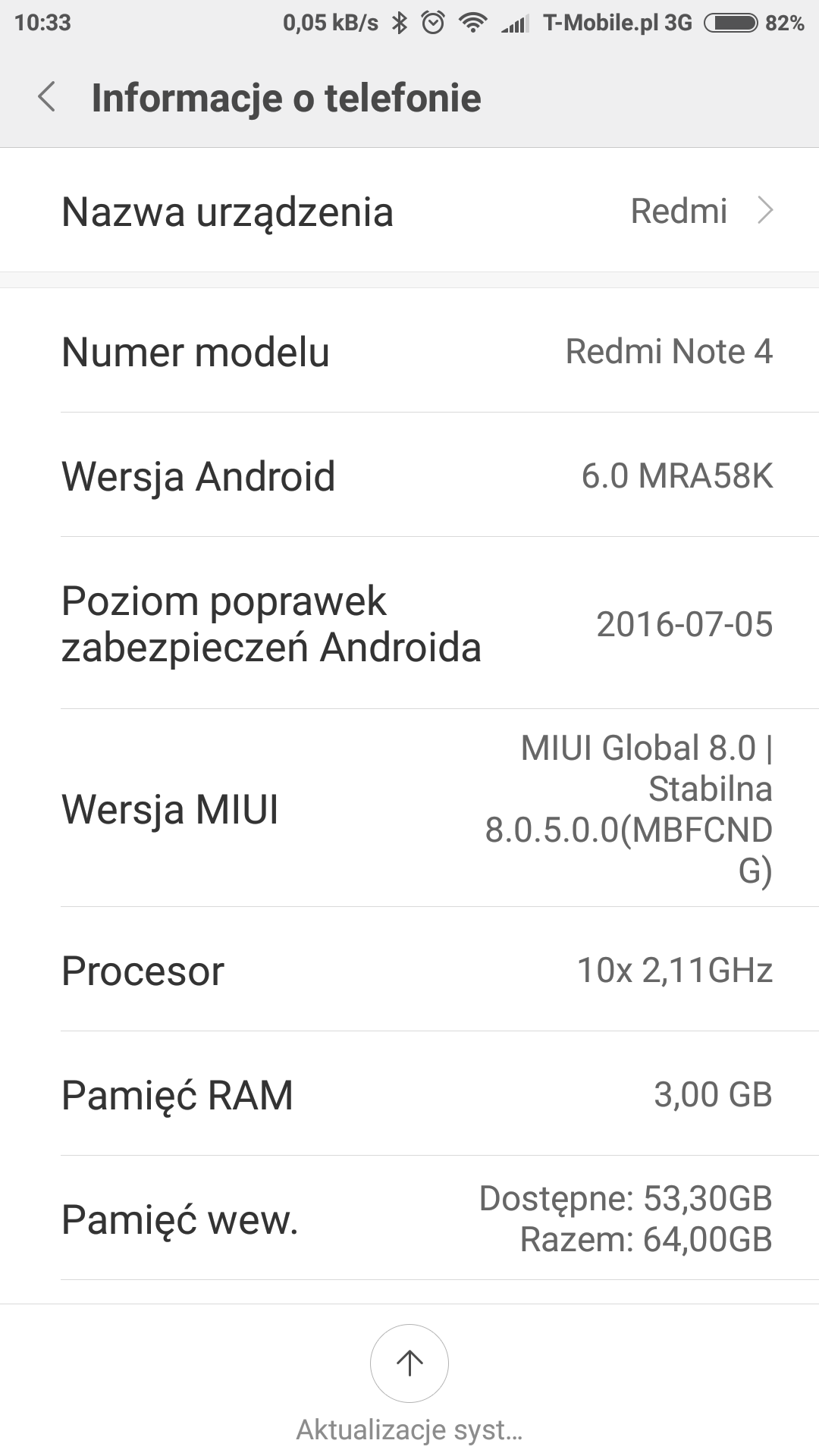This screenshot has height=1456, width=819.
Task: Tap the Wersja Android row
Action: coord(409,476)
